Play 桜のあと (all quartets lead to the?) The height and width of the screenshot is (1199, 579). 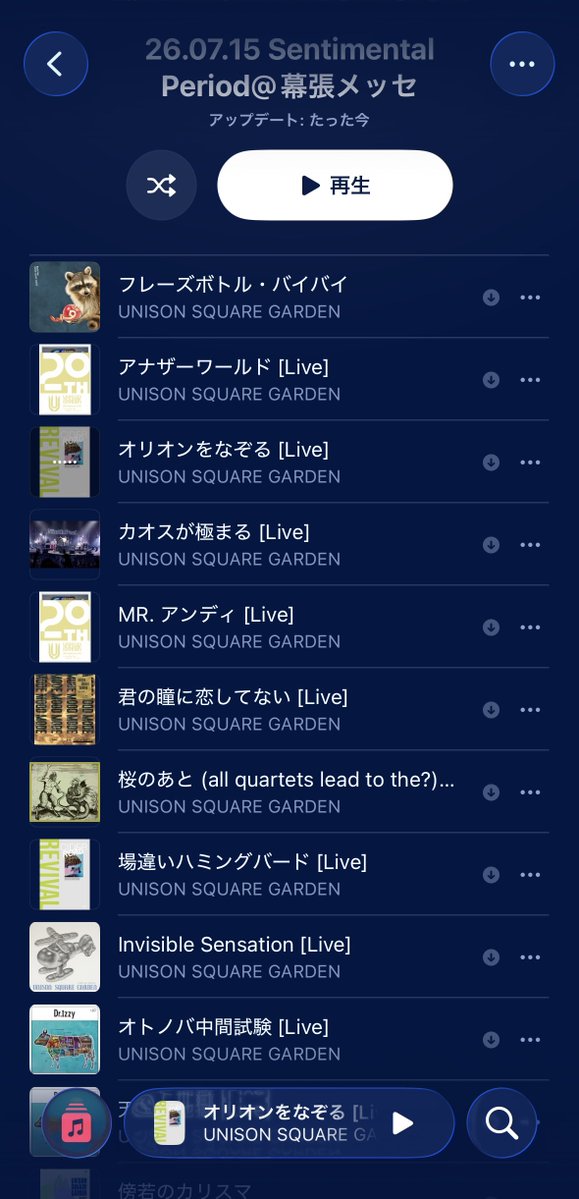[x=288, y=792]
